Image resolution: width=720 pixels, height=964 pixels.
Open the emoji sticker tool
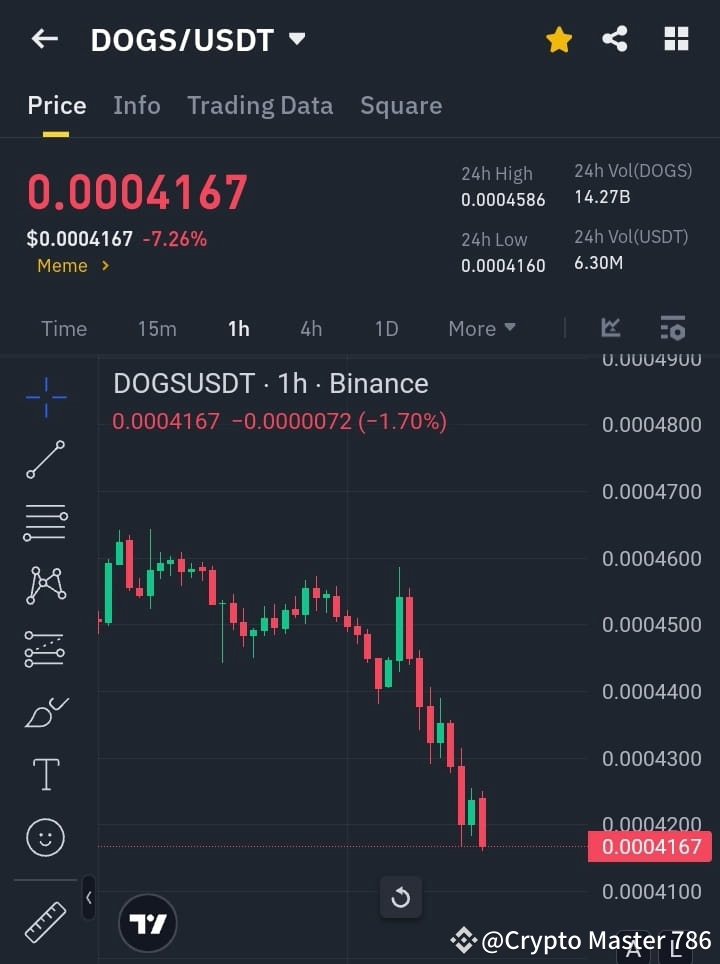coord(45,837)
